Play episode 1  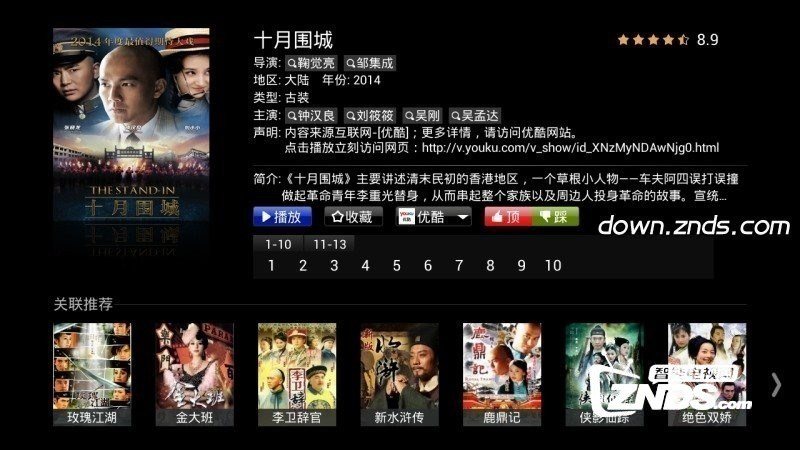[271, 266]
